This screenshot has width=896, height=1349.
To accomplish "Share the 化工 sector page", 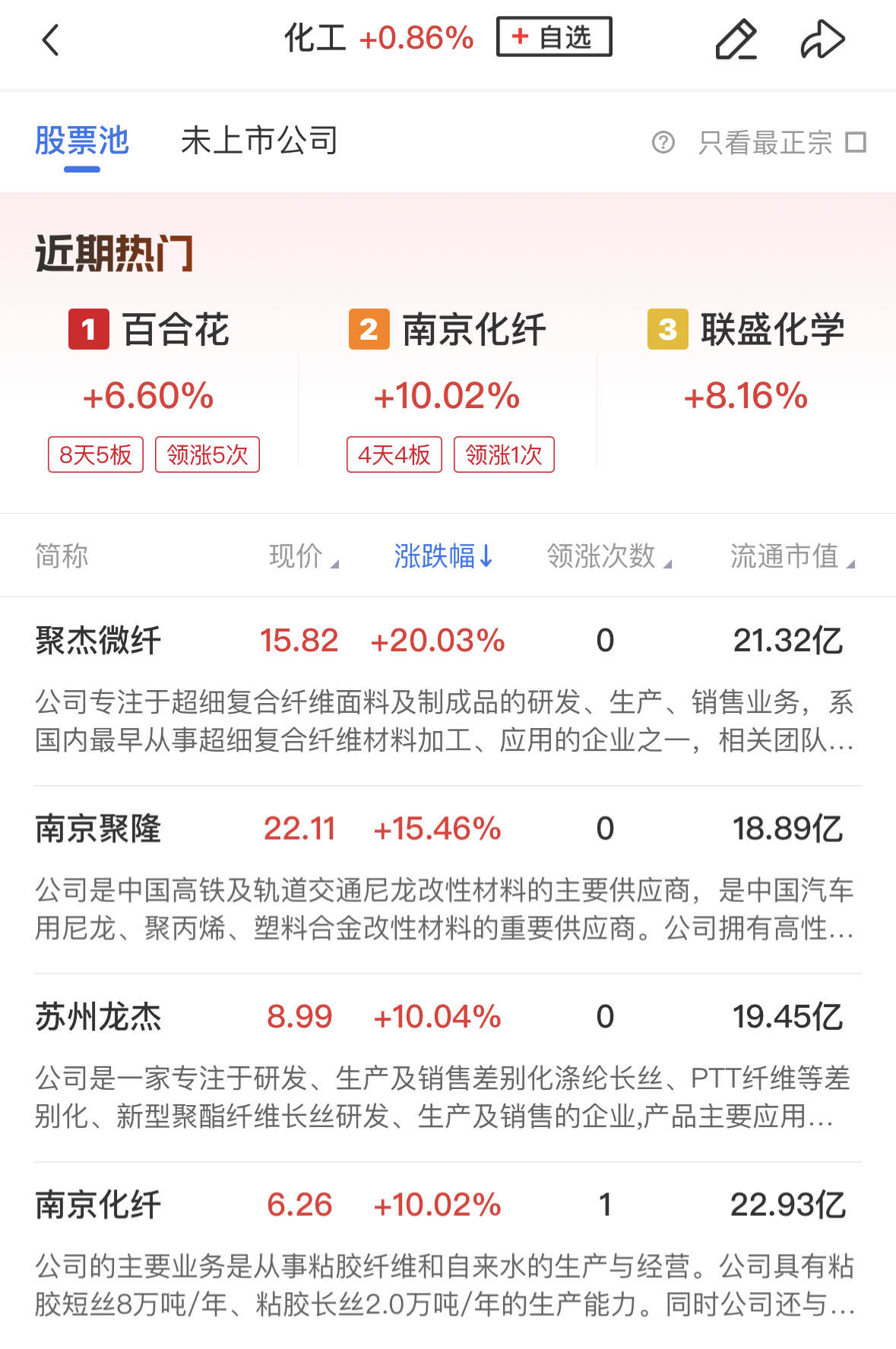I will click(822, 40).
